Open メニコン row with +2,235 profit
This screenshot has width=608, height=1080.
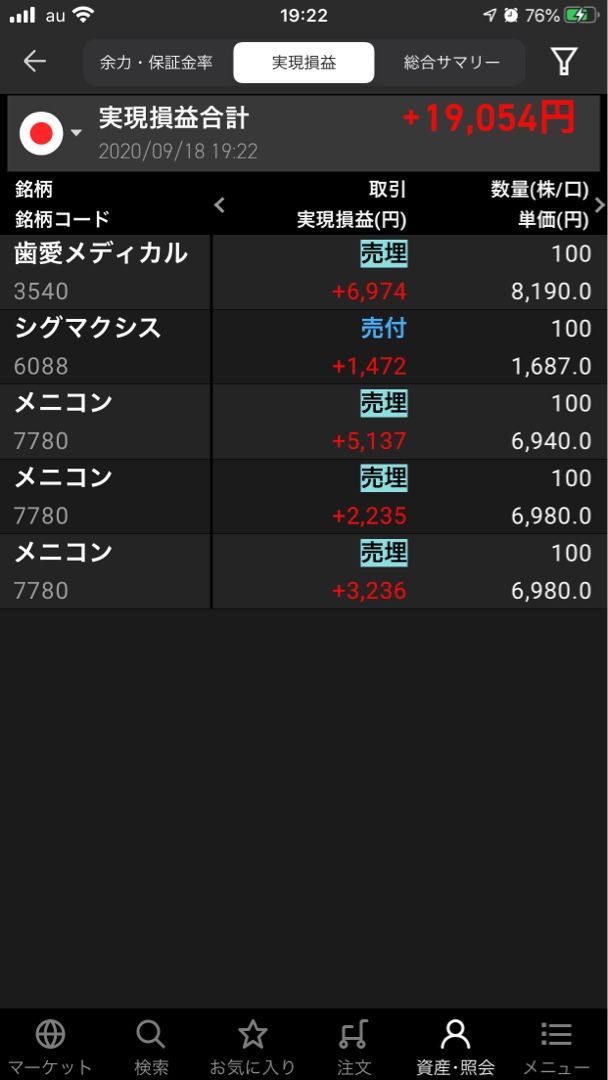coord(300,497)
